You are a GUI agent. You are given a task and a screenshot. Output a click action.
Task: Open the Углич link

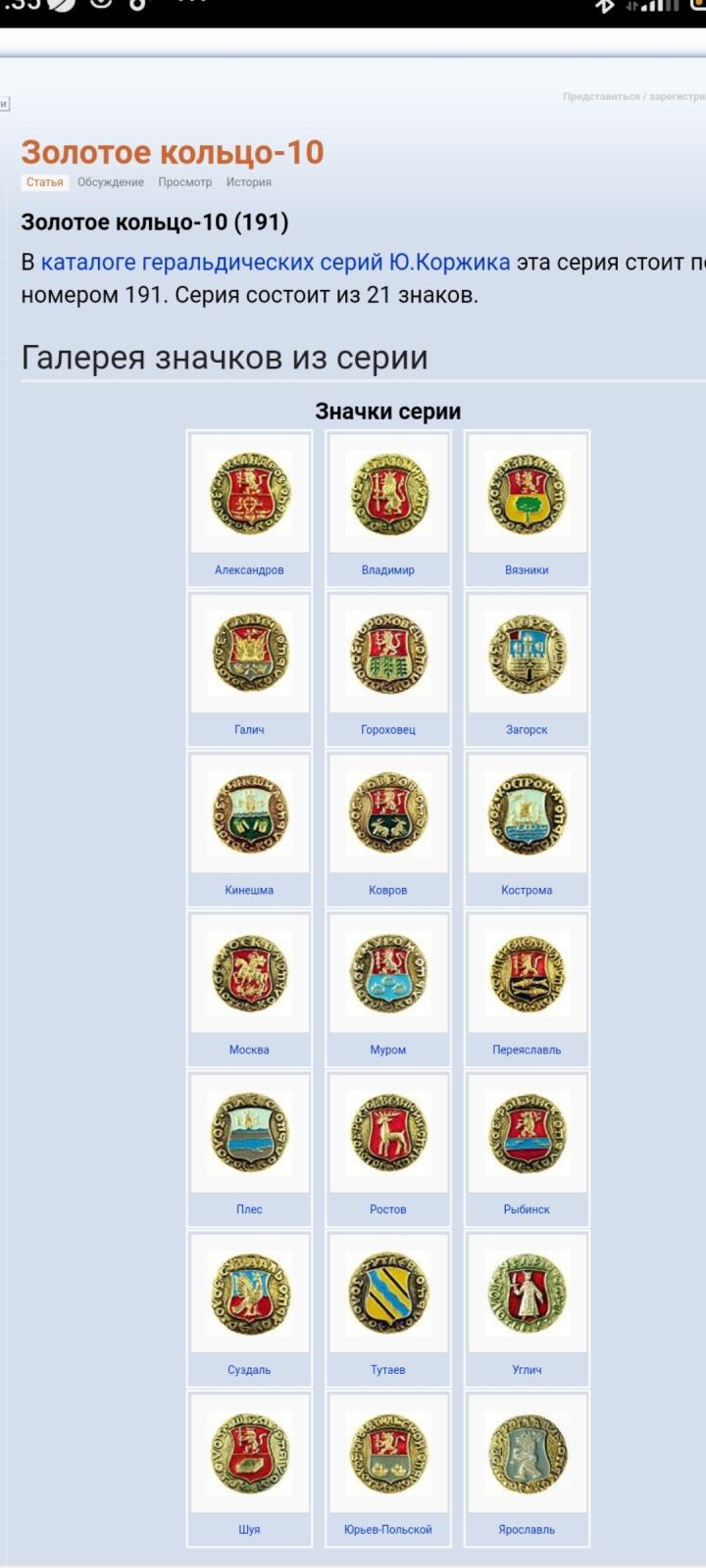tap(527, 1370)
